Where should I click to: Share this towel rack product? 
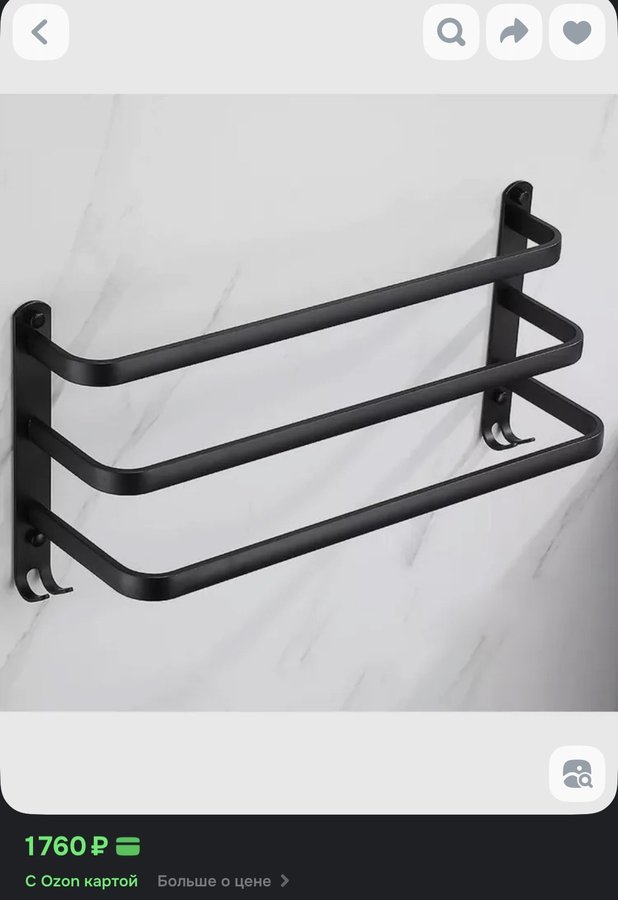point(514,32)
